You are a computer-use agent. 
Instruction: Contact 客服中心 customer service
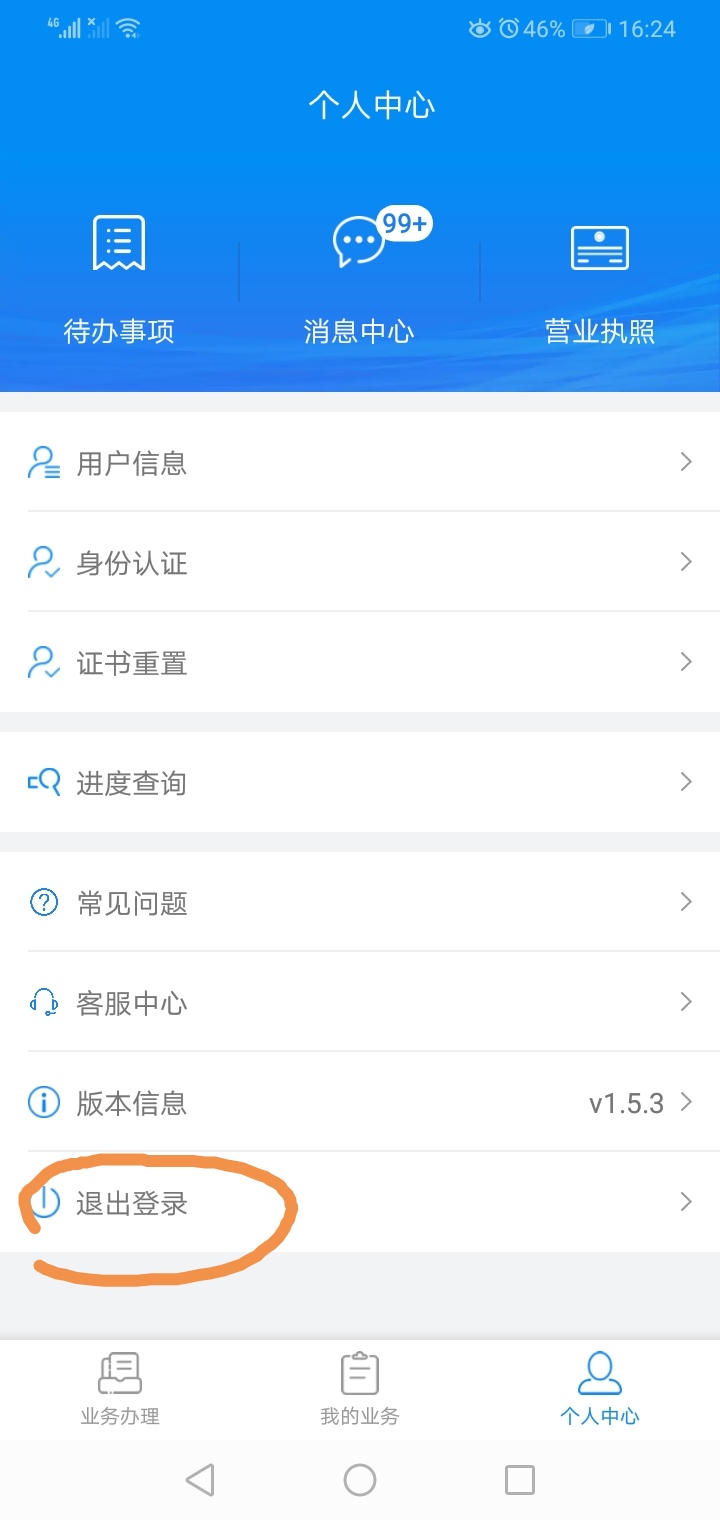point(360,1002)
